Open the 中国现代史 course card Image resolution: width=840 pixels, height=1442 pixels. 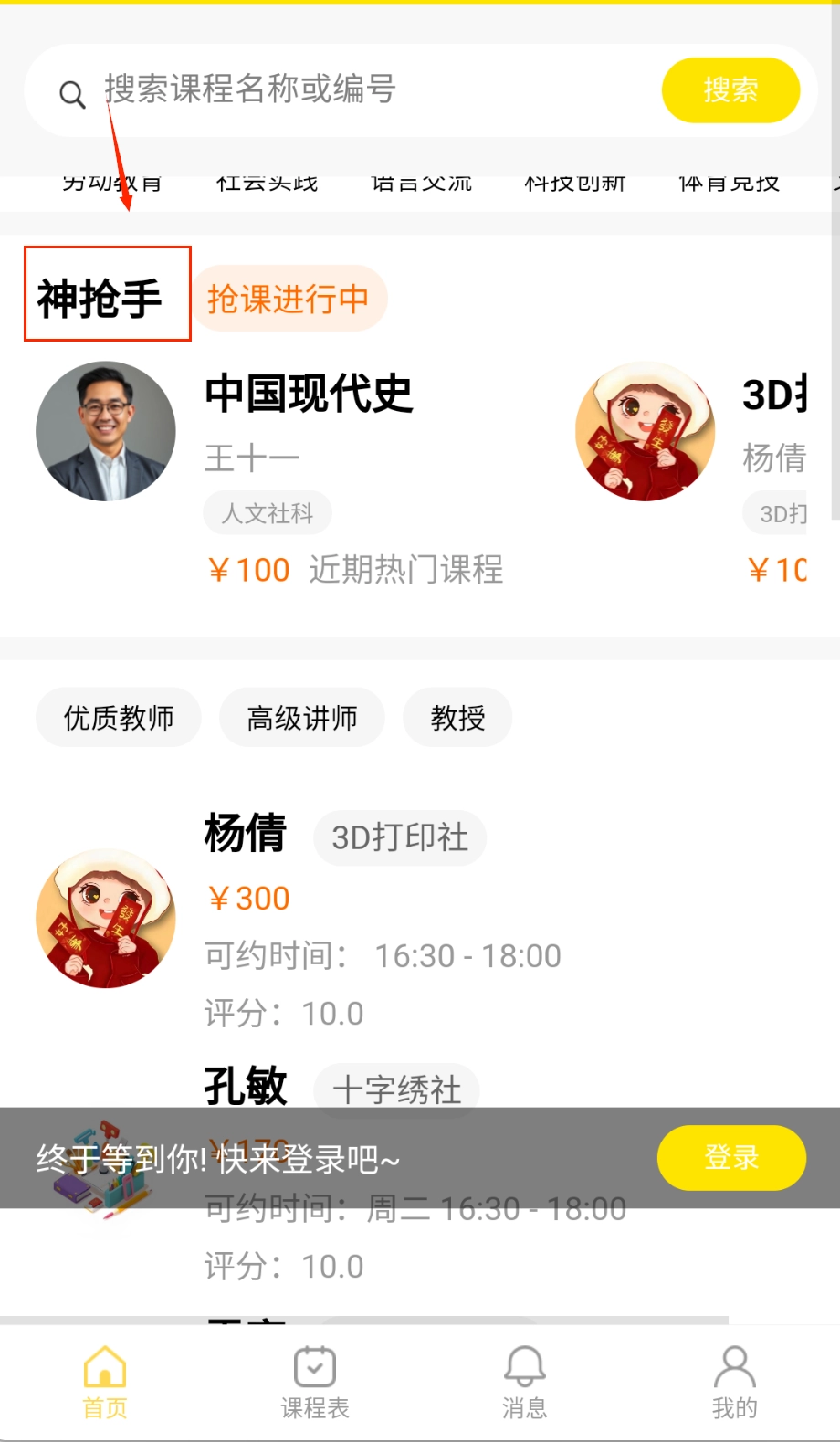309,395
